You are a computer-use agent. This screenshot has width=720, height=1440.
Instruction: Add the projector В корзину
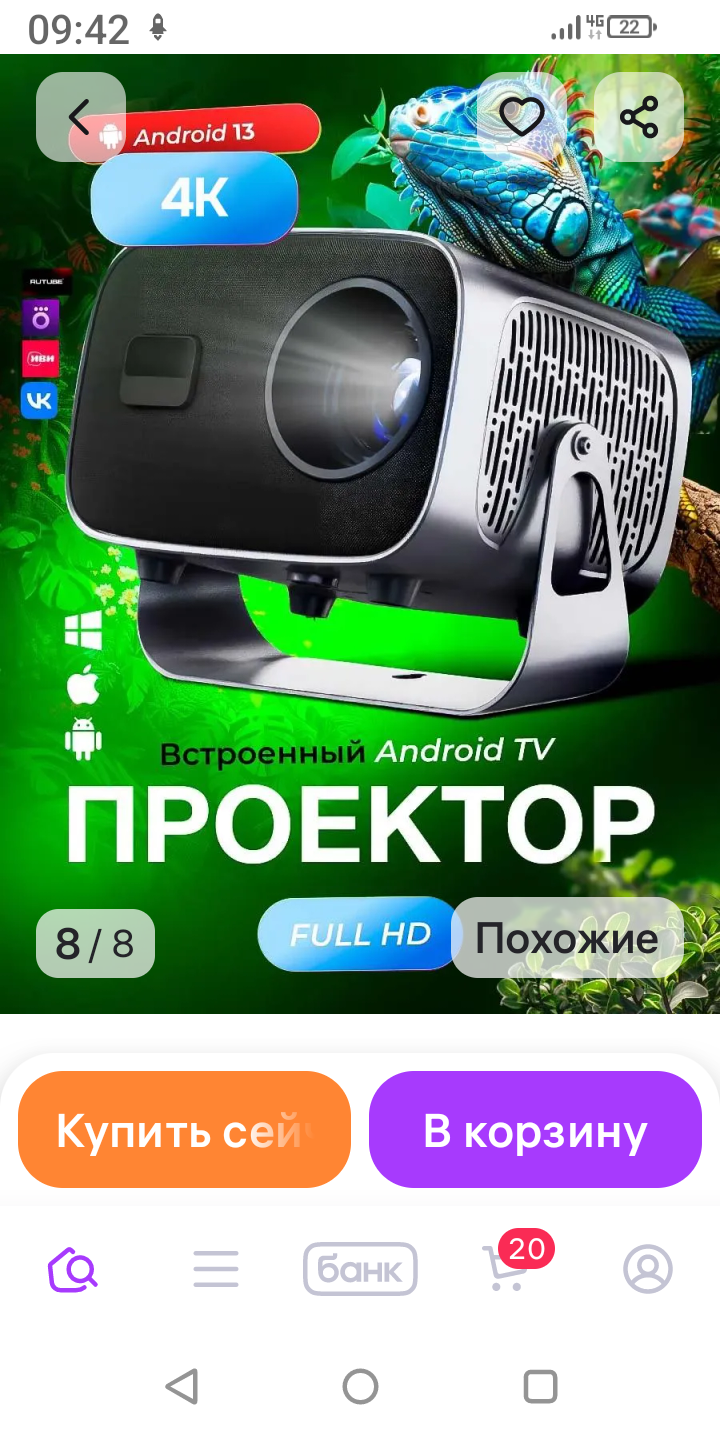(535, 1129)
